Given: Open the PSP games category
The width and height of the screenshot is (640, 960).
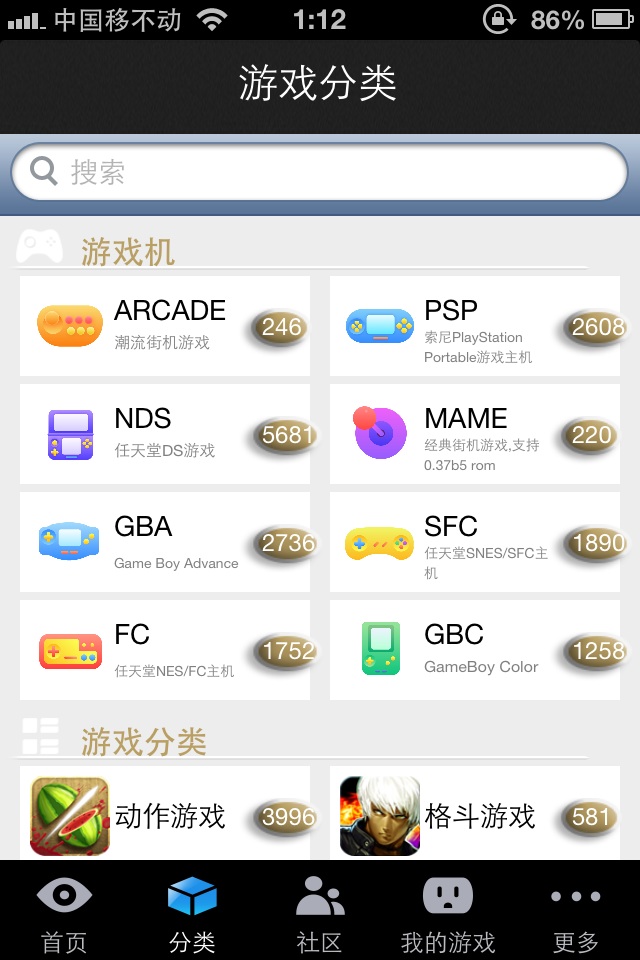Looking at the screenshot, I should pos(475,326).
